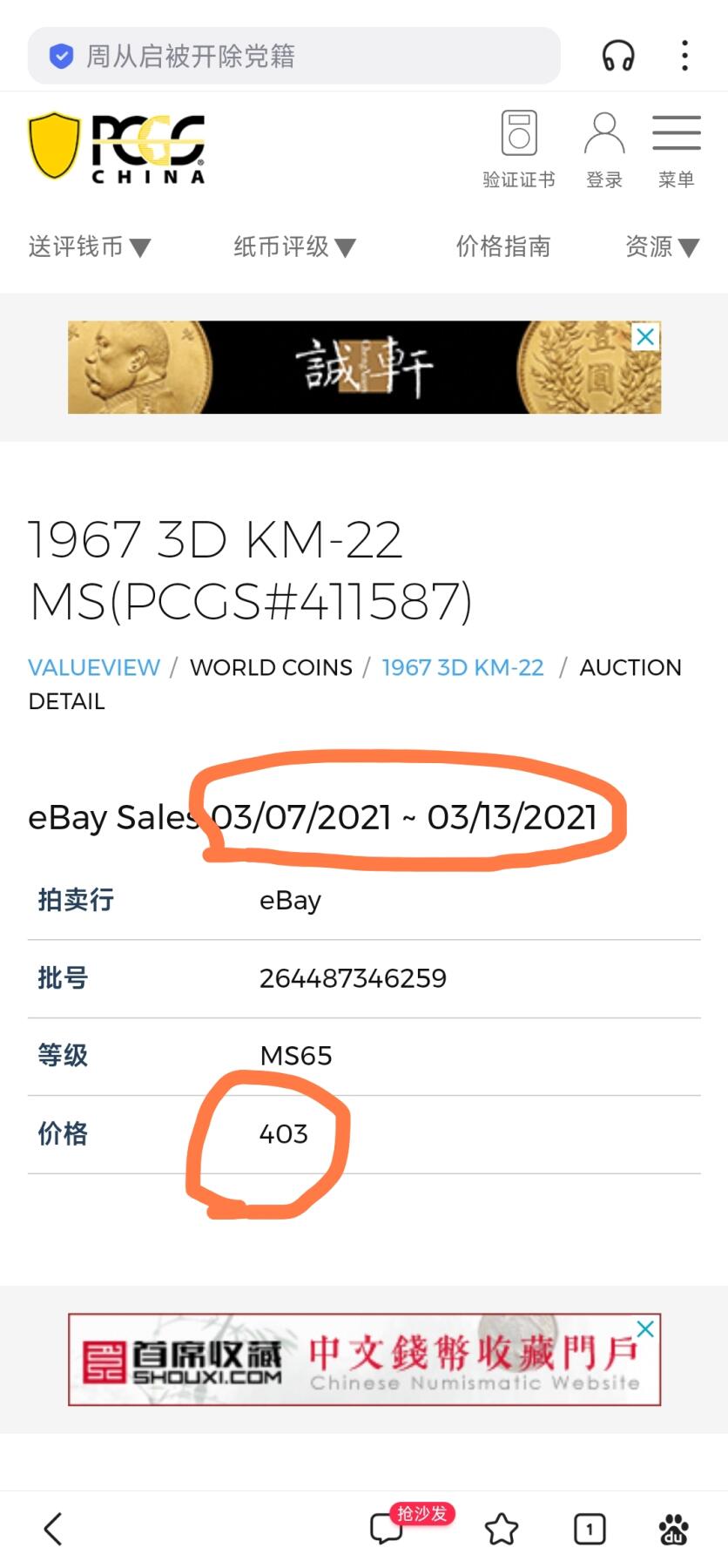Expand the 纸币评级 dropdown
Image resolution: width=728 pixels, height=1568 pixels.
pos(294,247)
